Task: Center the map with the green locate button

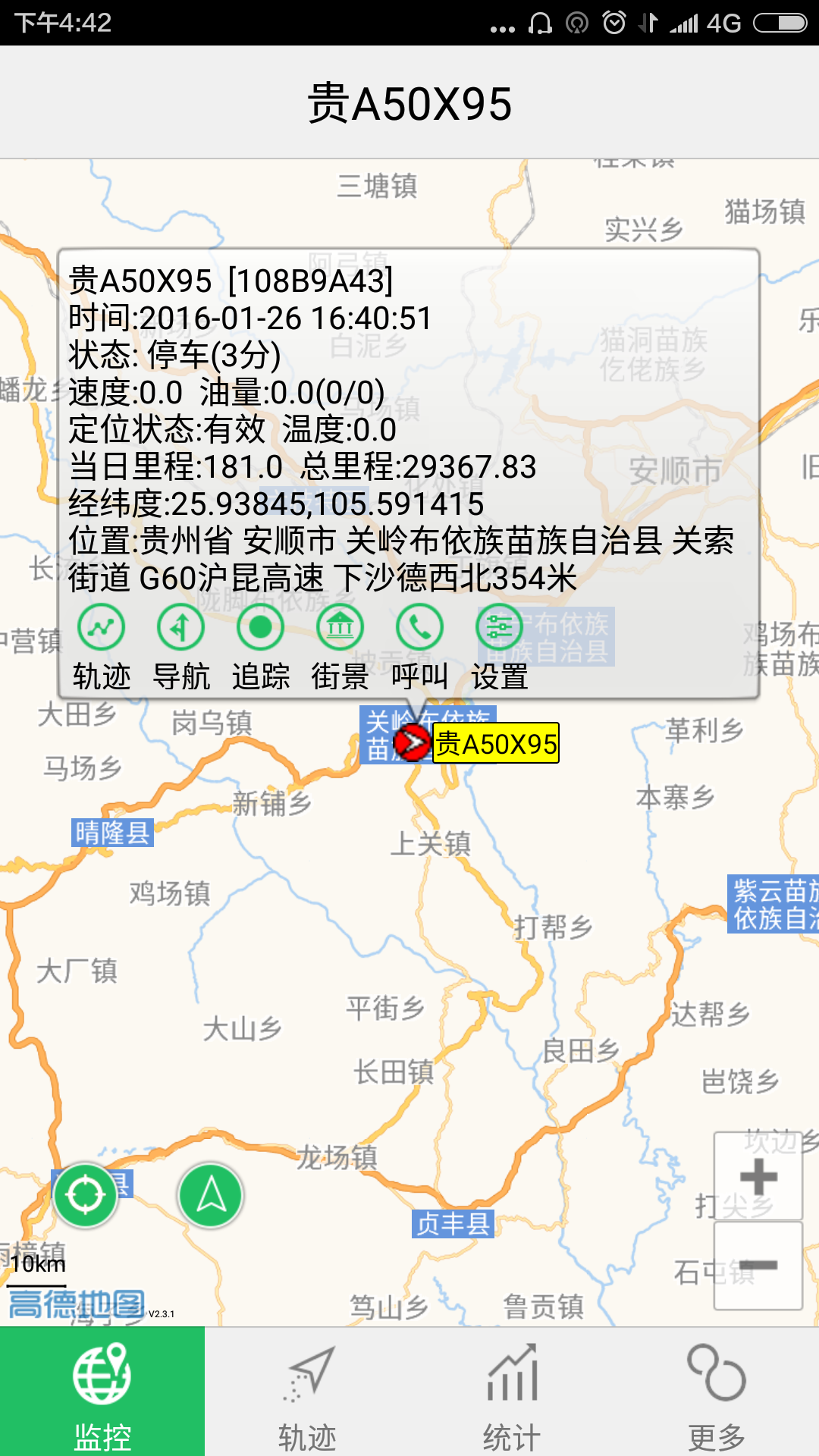Action: click(85, 1196)
